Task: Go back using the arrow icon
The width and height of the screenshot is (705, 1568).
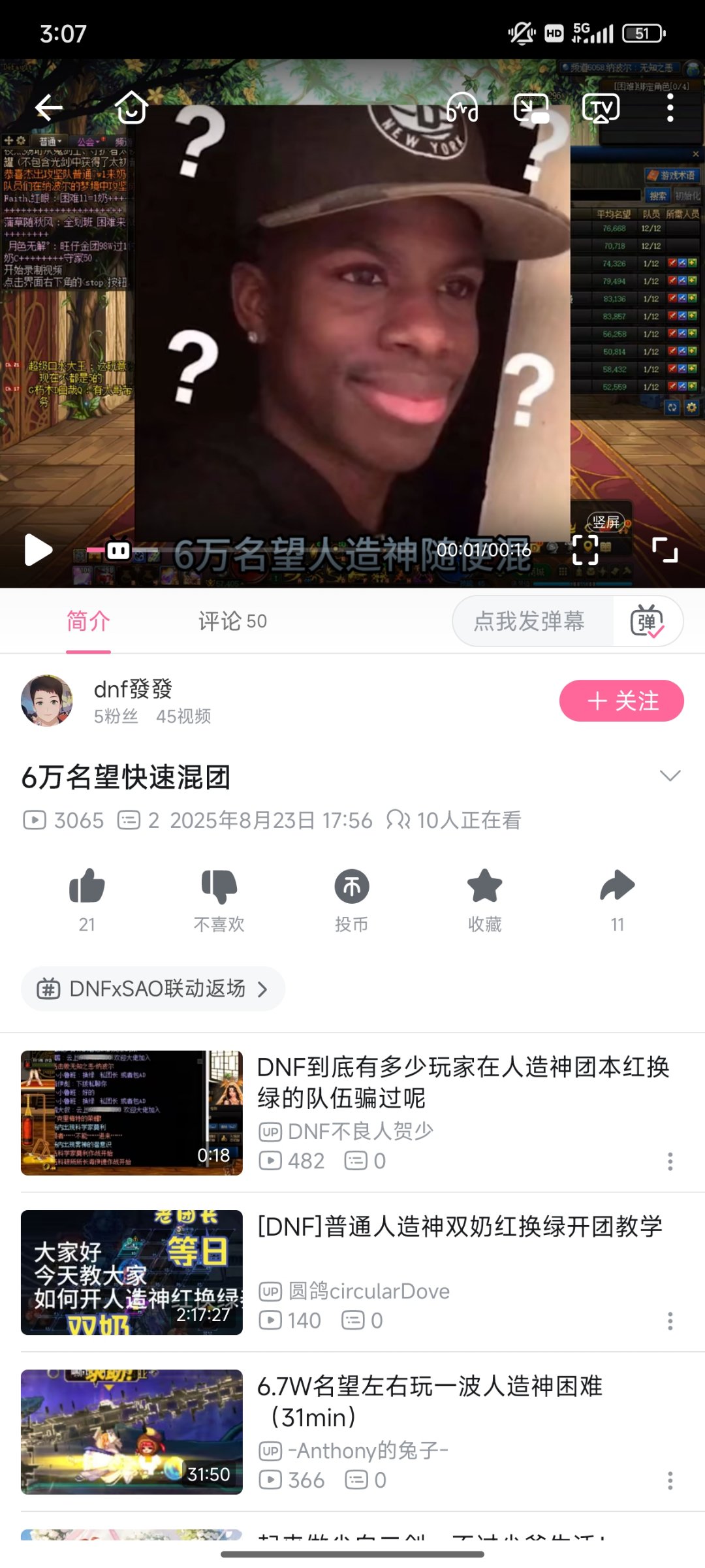Action: pyautogui.click(x=49, y=108)
